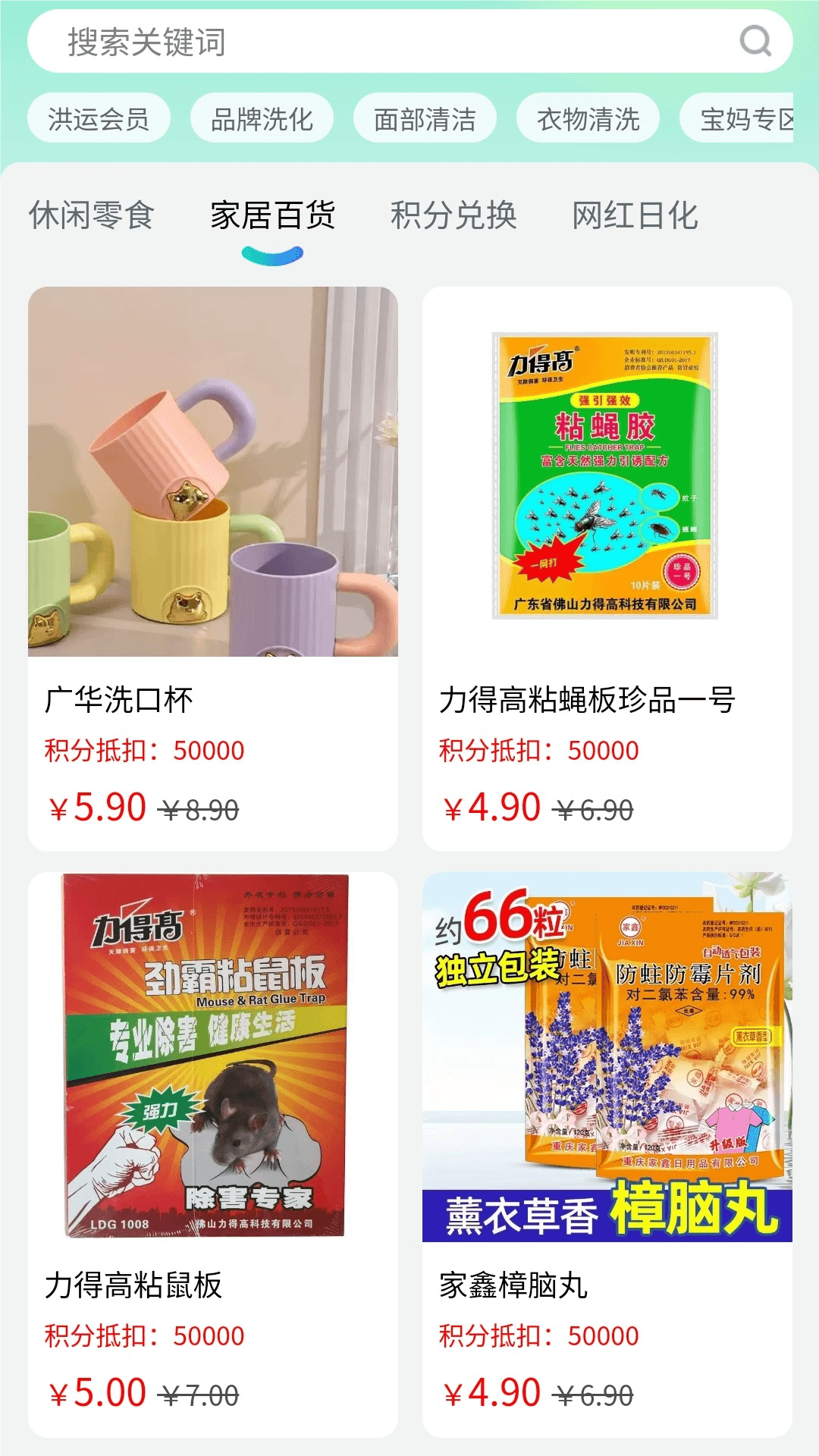
Task: Choose the 面部清洁 category chip
Action: [425, 119]
